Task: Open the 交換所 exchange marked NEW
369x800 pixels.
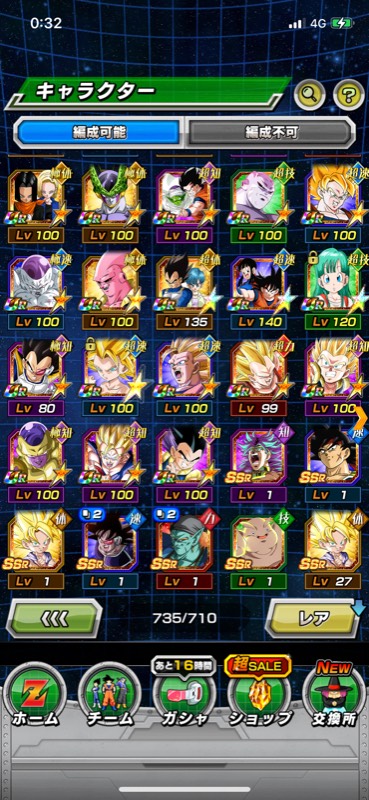Action: click(333, 696)
